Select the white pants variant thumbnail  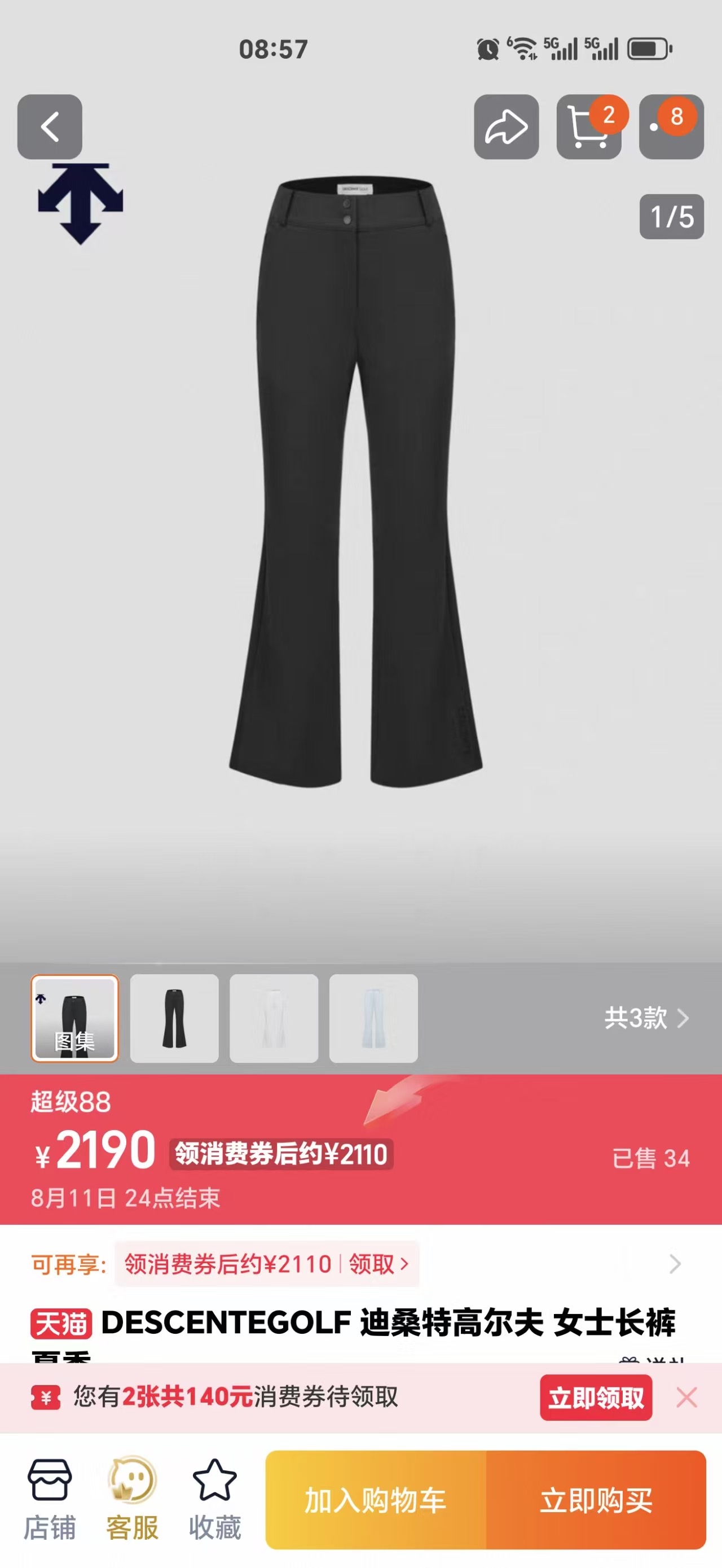274,1018
